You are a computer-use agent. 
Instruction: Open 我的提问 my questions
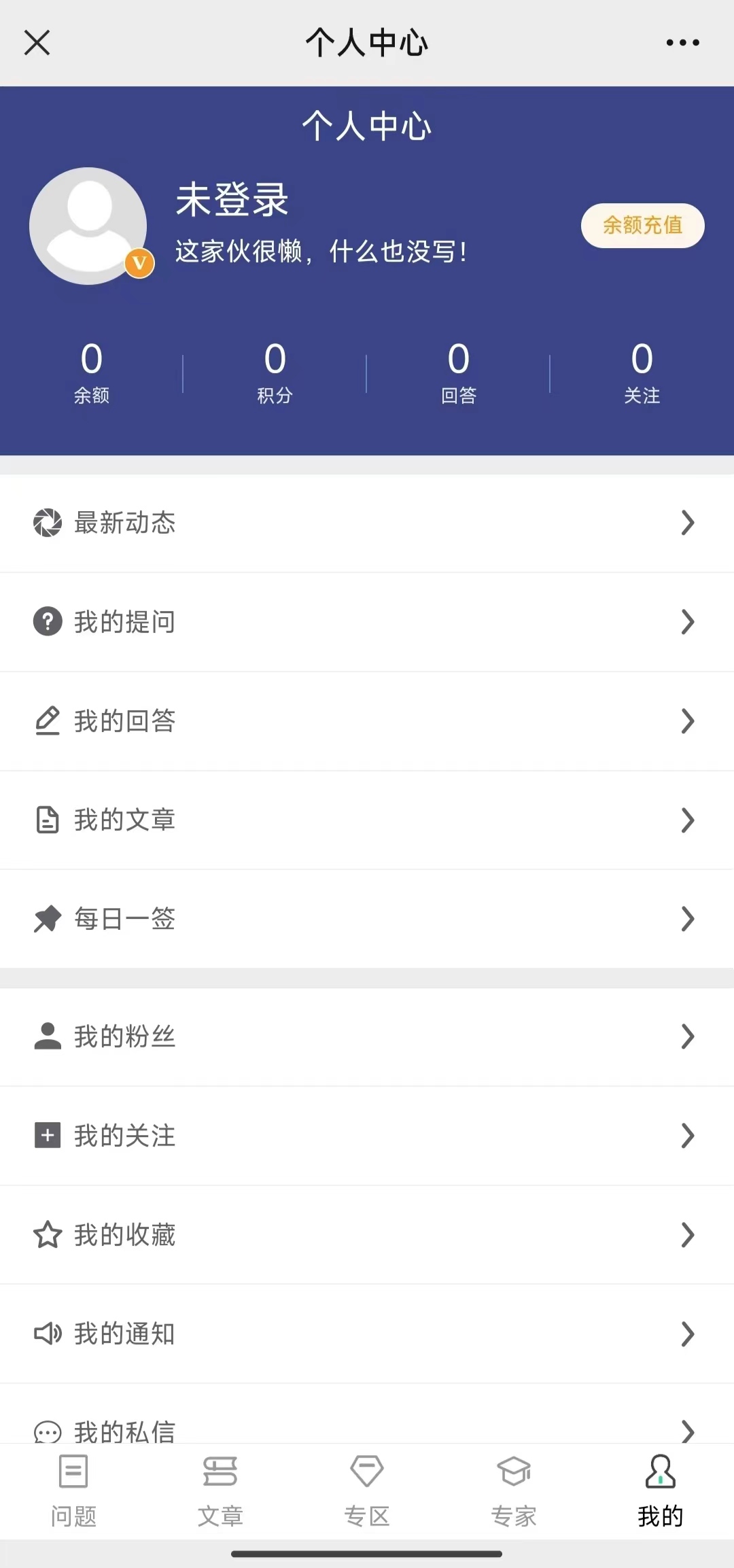tap(367, 622)
